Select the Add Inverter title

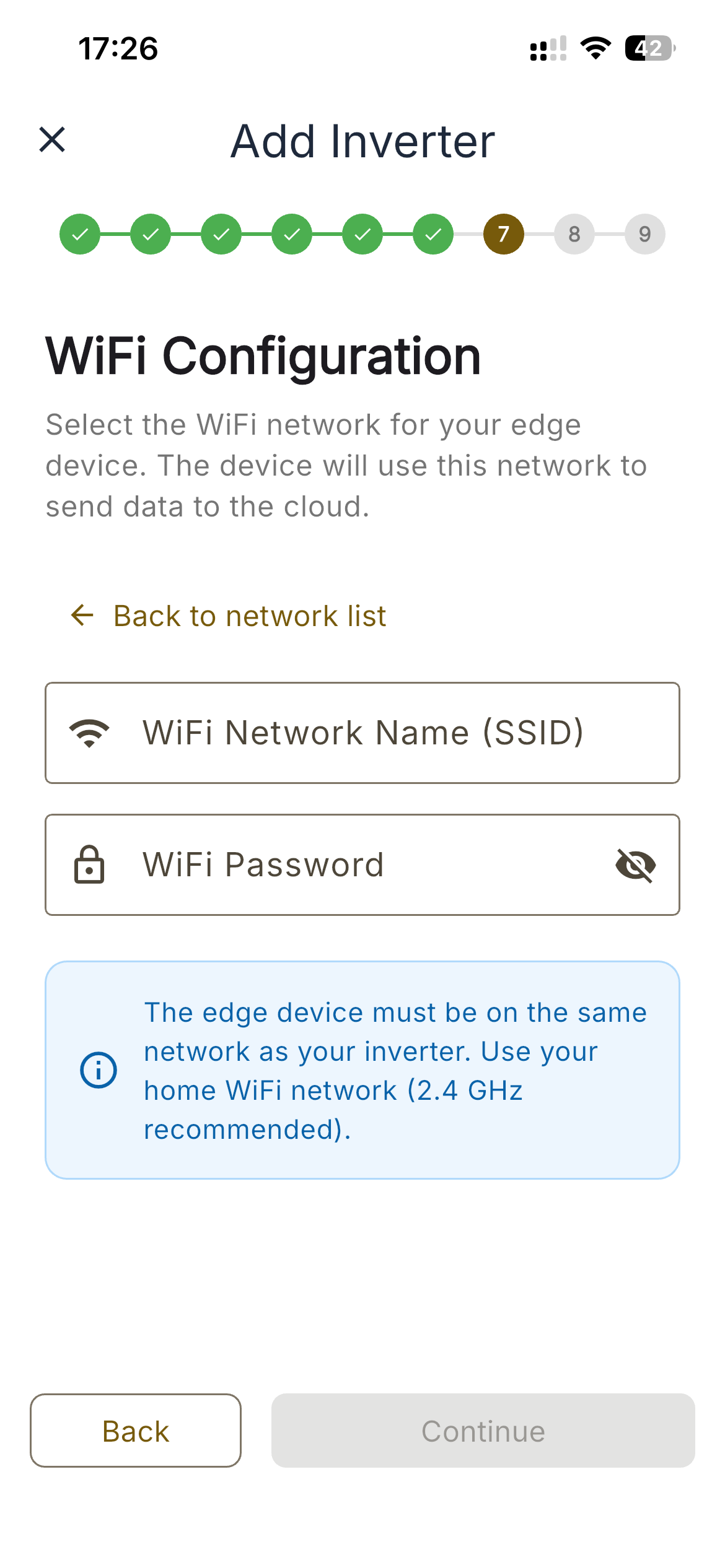pyautogui.click(x=362, y=141)
